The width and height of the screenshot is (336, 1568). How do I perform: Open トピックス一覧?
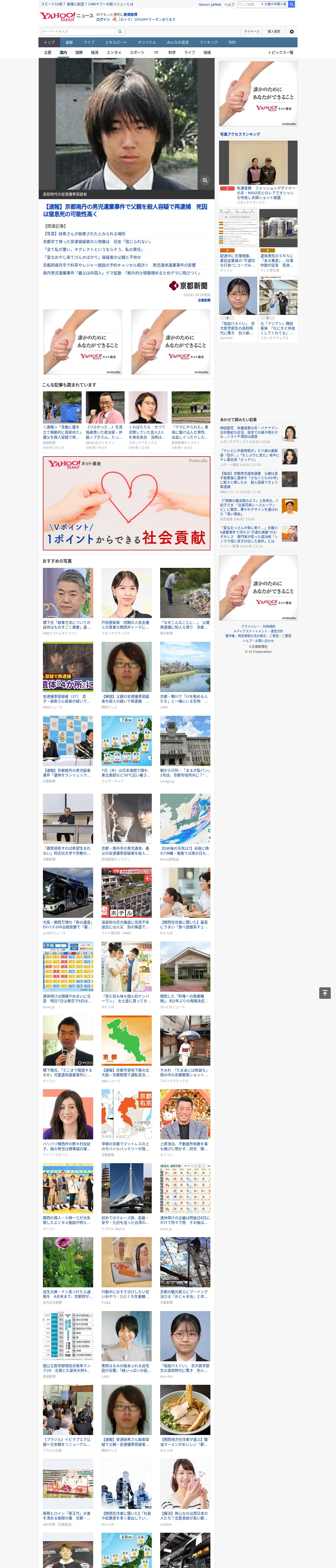[x=281, y=52]
